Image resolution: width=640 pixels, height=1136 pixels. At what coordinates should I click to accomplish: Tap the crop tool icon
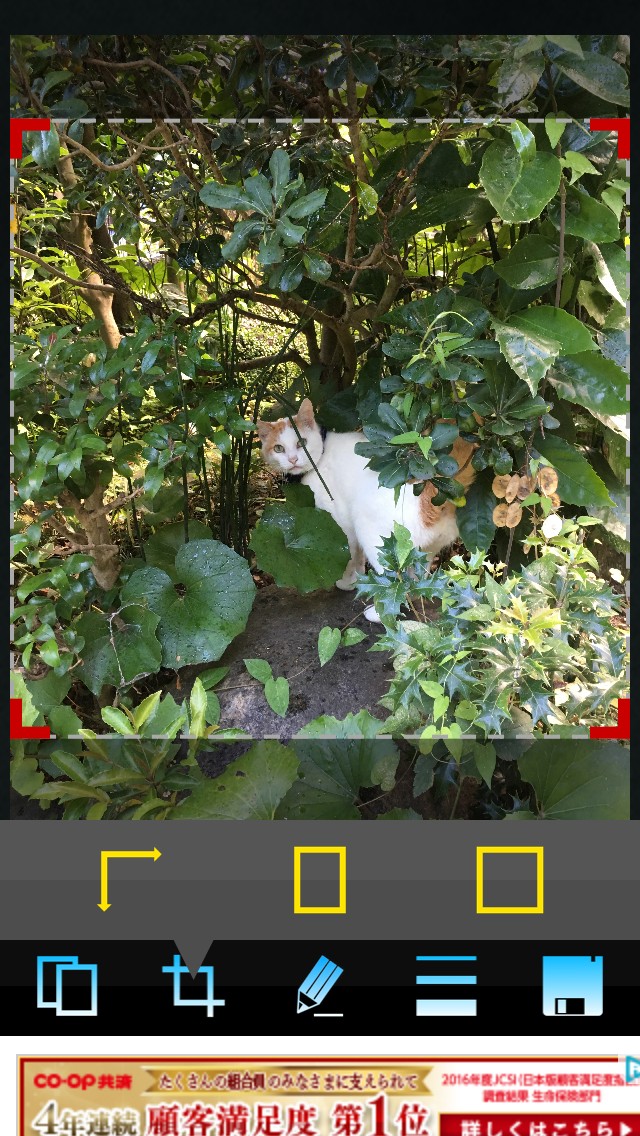click(194, 986)
